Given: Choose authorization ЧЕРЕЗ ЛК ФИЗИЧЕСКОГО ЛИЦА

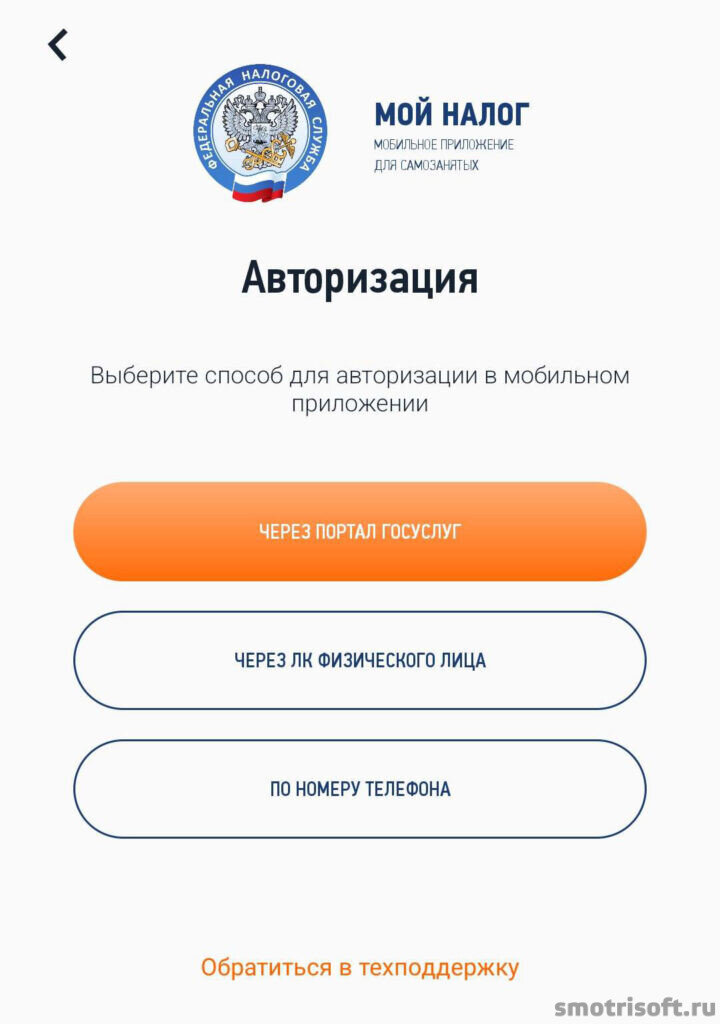Looking at the screenshot, I should pos(360,660).
